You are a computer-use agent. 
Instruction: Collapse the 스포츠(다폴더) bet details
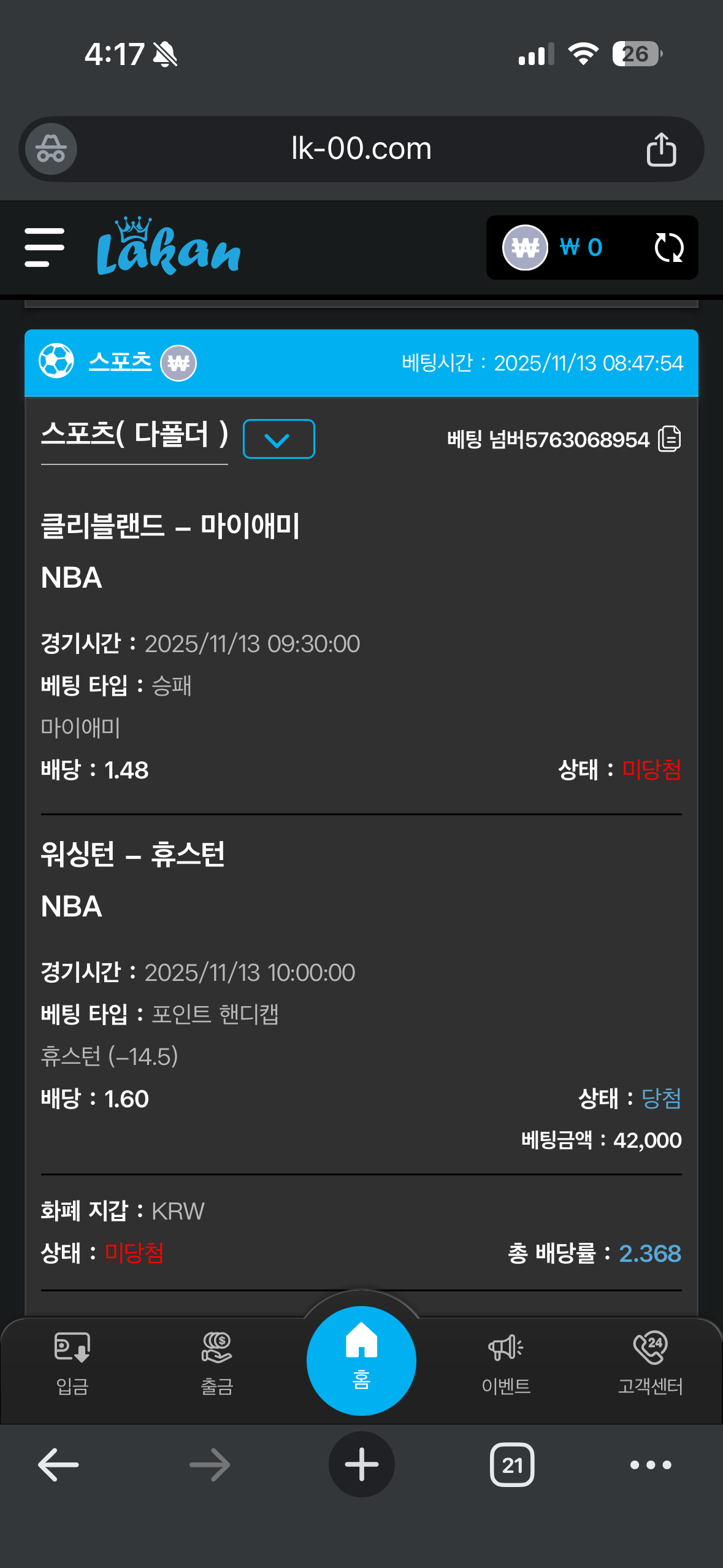pos(278,439)
